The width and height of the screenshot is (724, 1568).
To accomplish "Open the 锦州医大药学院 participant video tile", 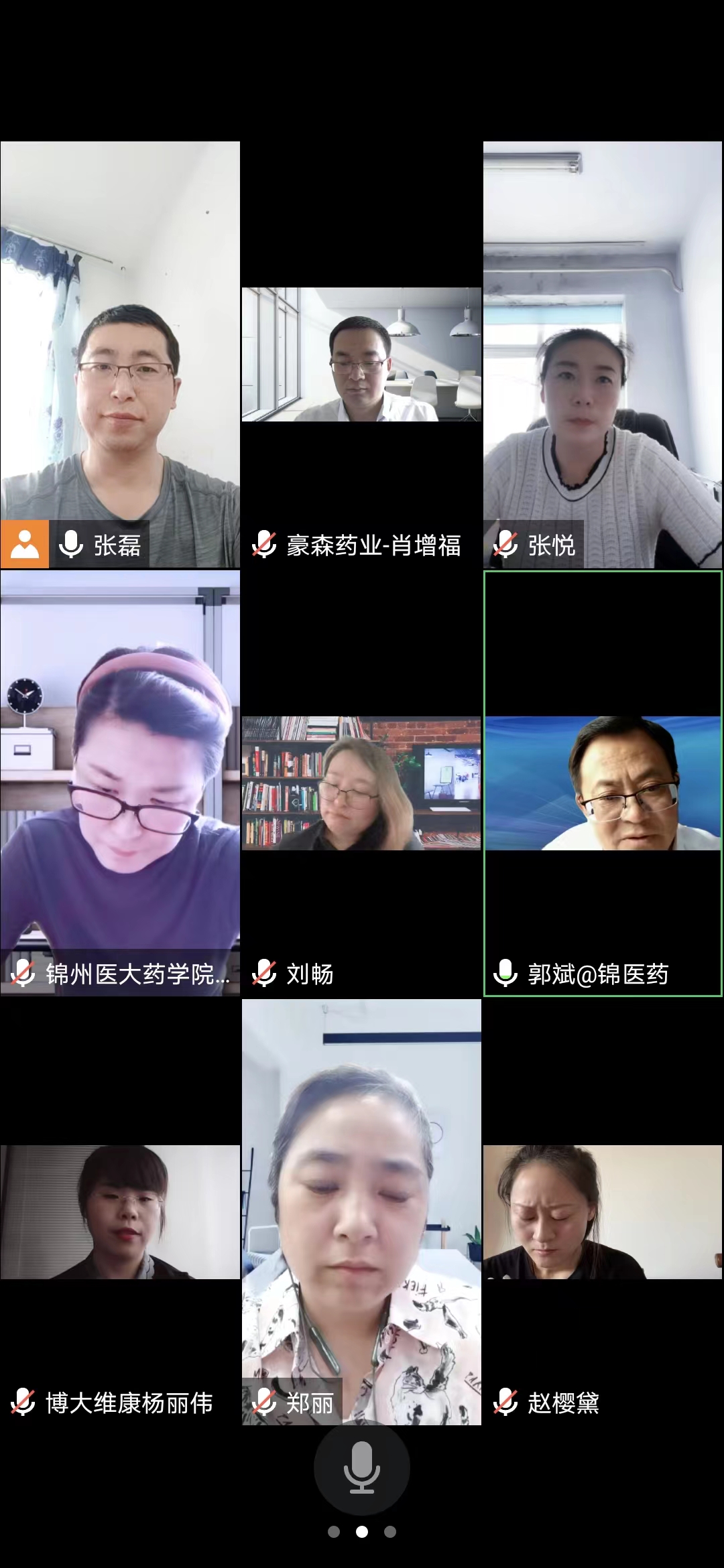I will (120, 783).
